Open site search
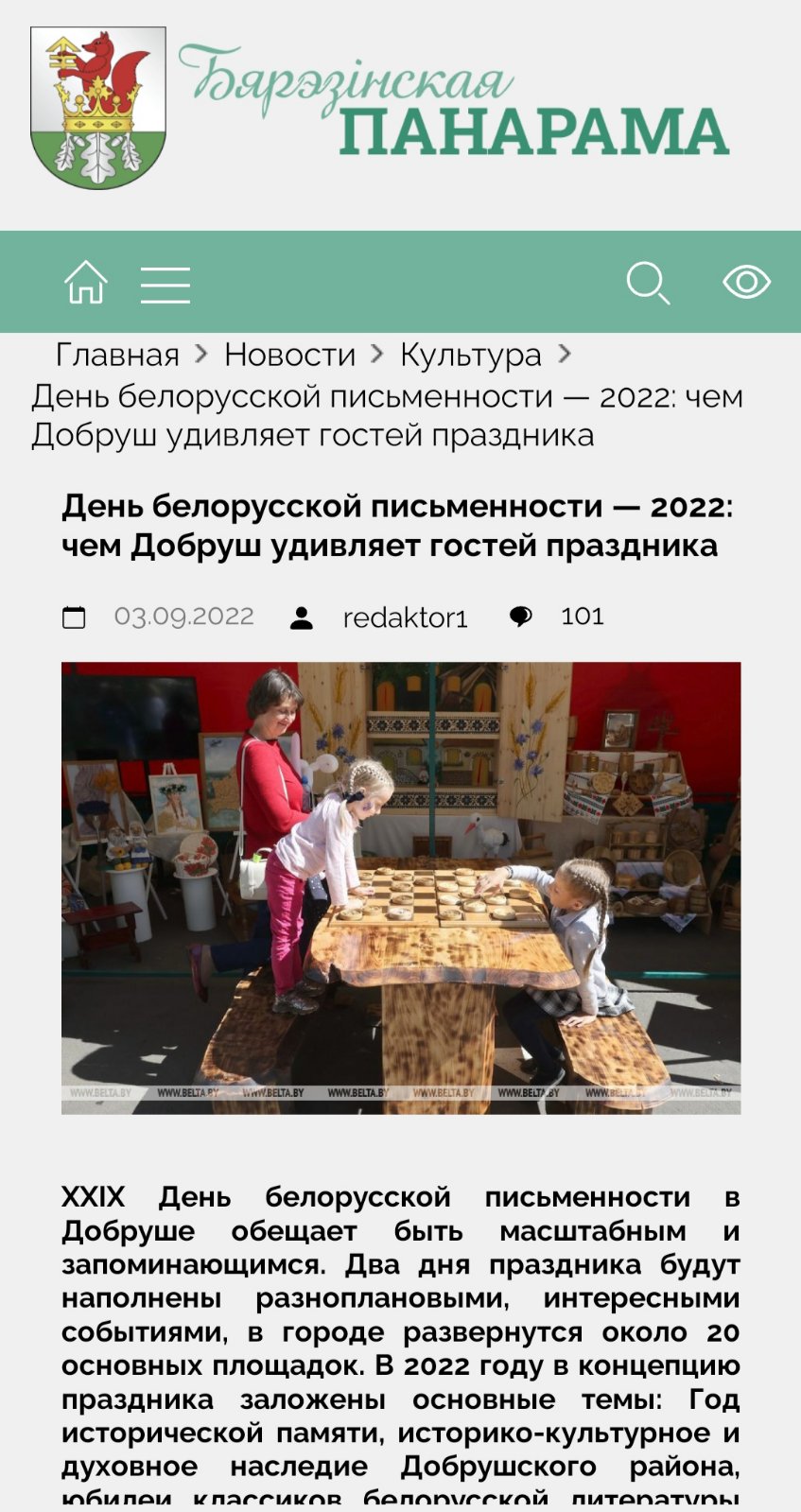This screenshot has height=1512, width=801. [x=648, y=283]
